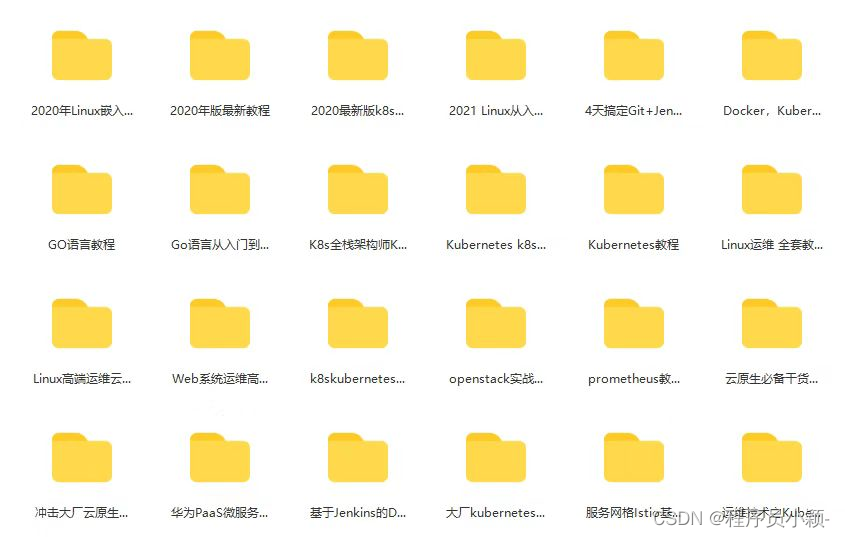Open the K8s全栈架构师 folder
The image size is (845, 537).
coord(358,190)
